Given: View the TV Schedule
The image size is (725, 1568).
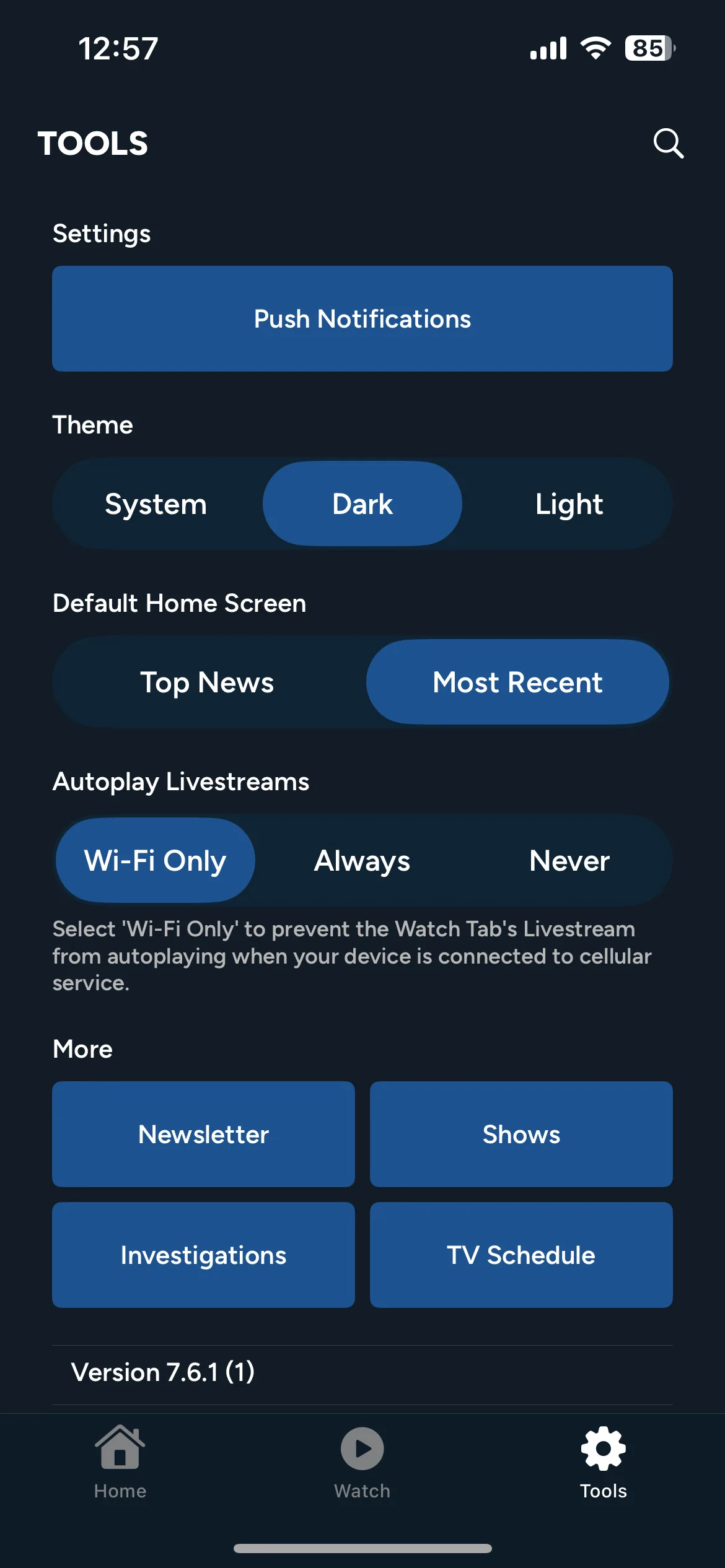Looking at the screenshot, I should coord(521,1255).
